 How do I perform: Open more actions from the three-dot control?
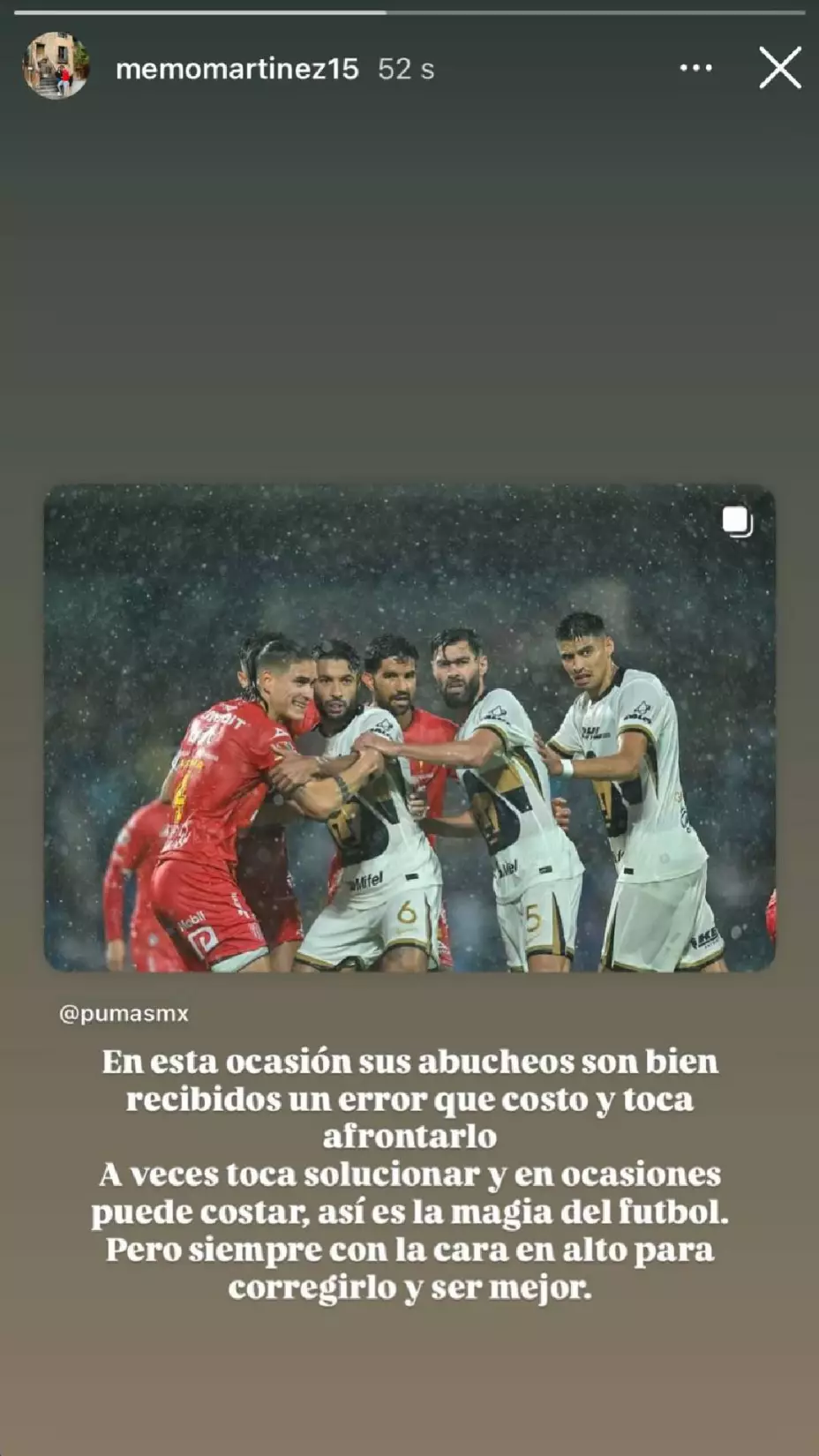click(698, 67)
